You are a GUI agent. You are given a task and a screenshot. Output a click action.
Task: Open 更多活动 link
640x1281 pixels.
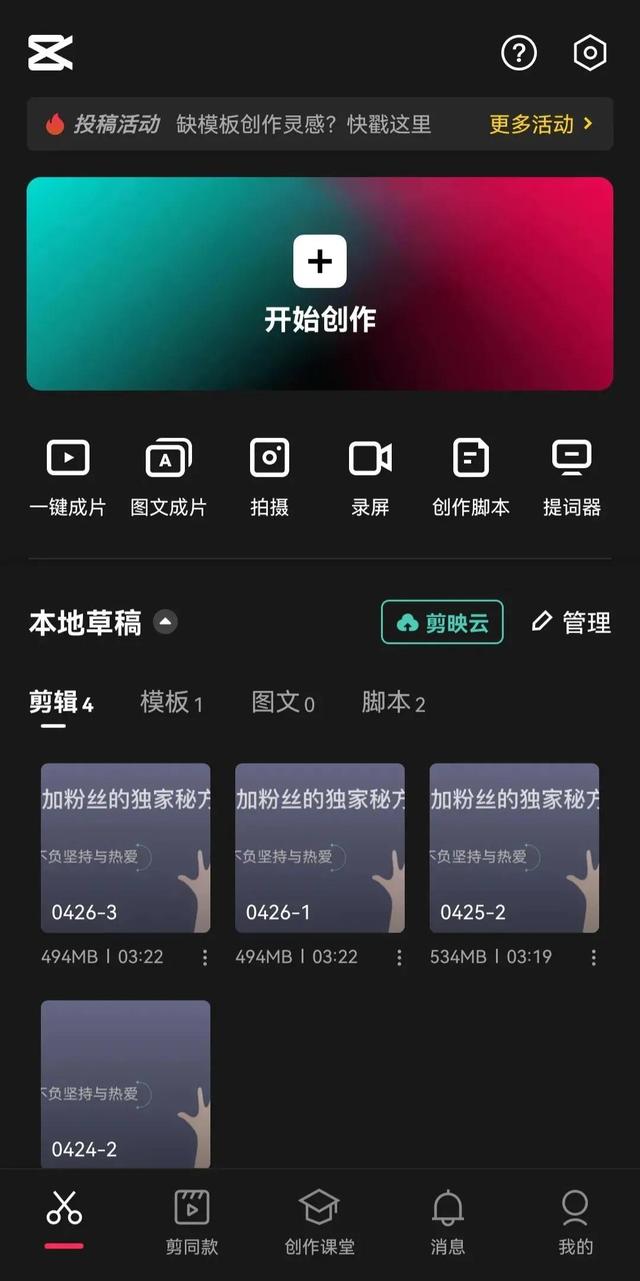(541, 124)
